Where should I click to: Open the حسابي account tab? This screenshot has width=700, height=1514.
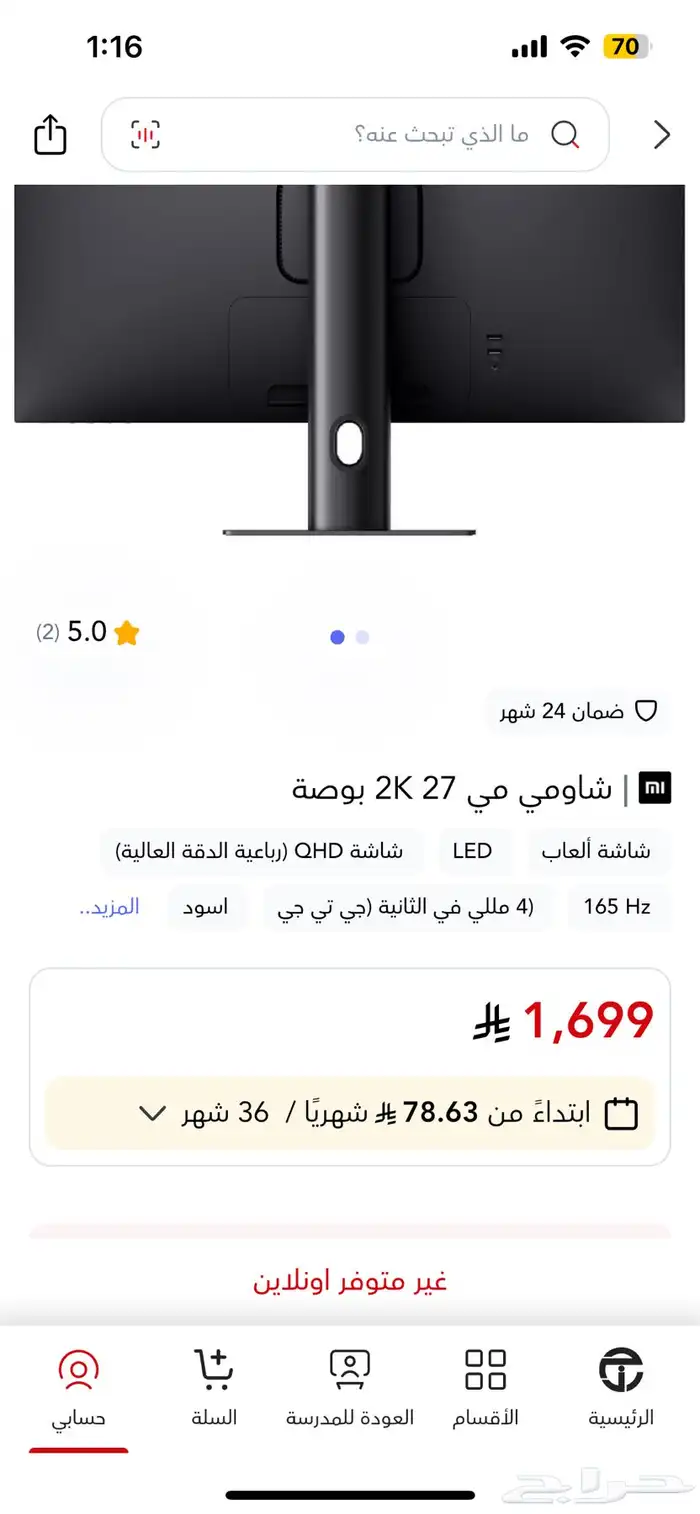pyautogui.click(x=79, y=1387)
